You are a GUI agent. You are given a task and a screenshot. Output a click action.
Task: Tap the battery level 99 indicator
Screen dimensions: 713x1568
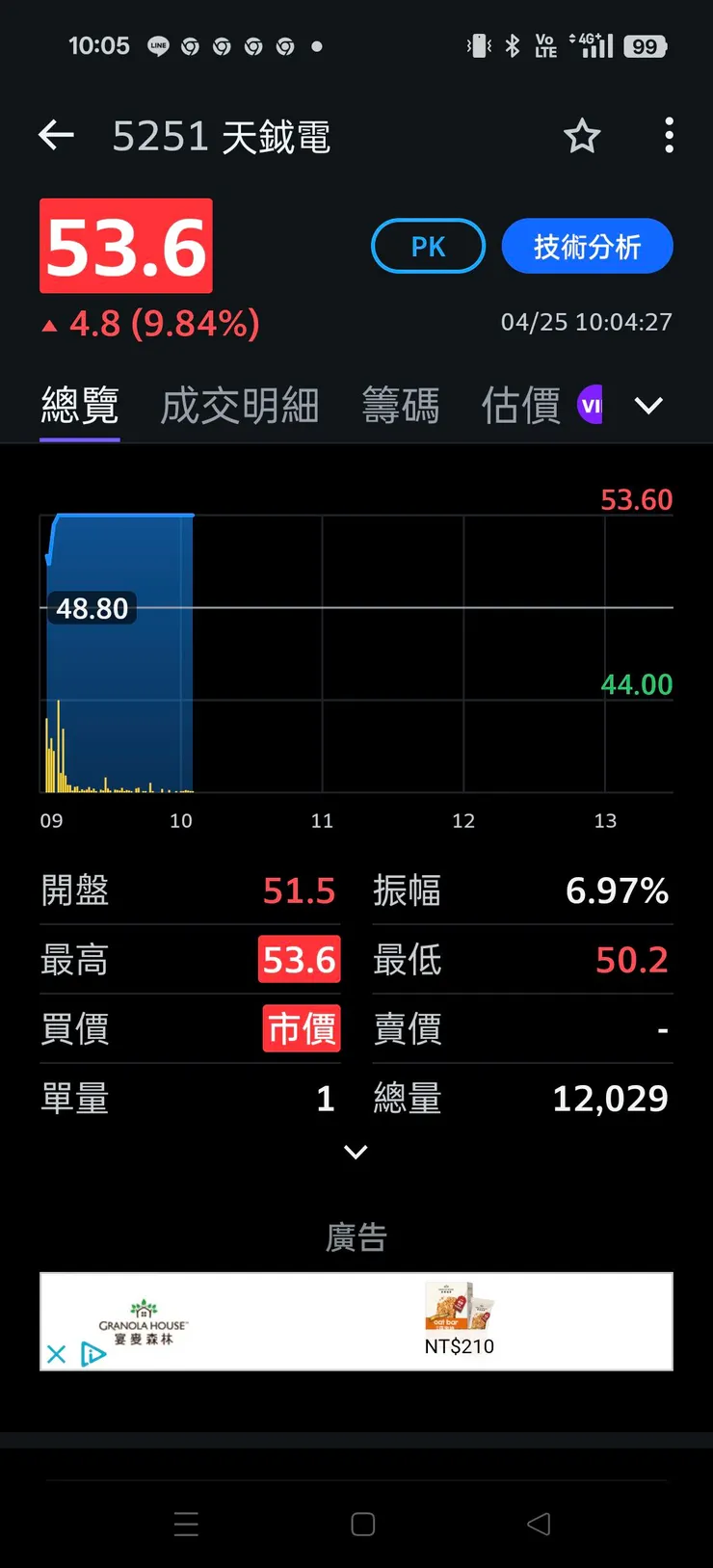pyautogui.click(x=646, y=45)
